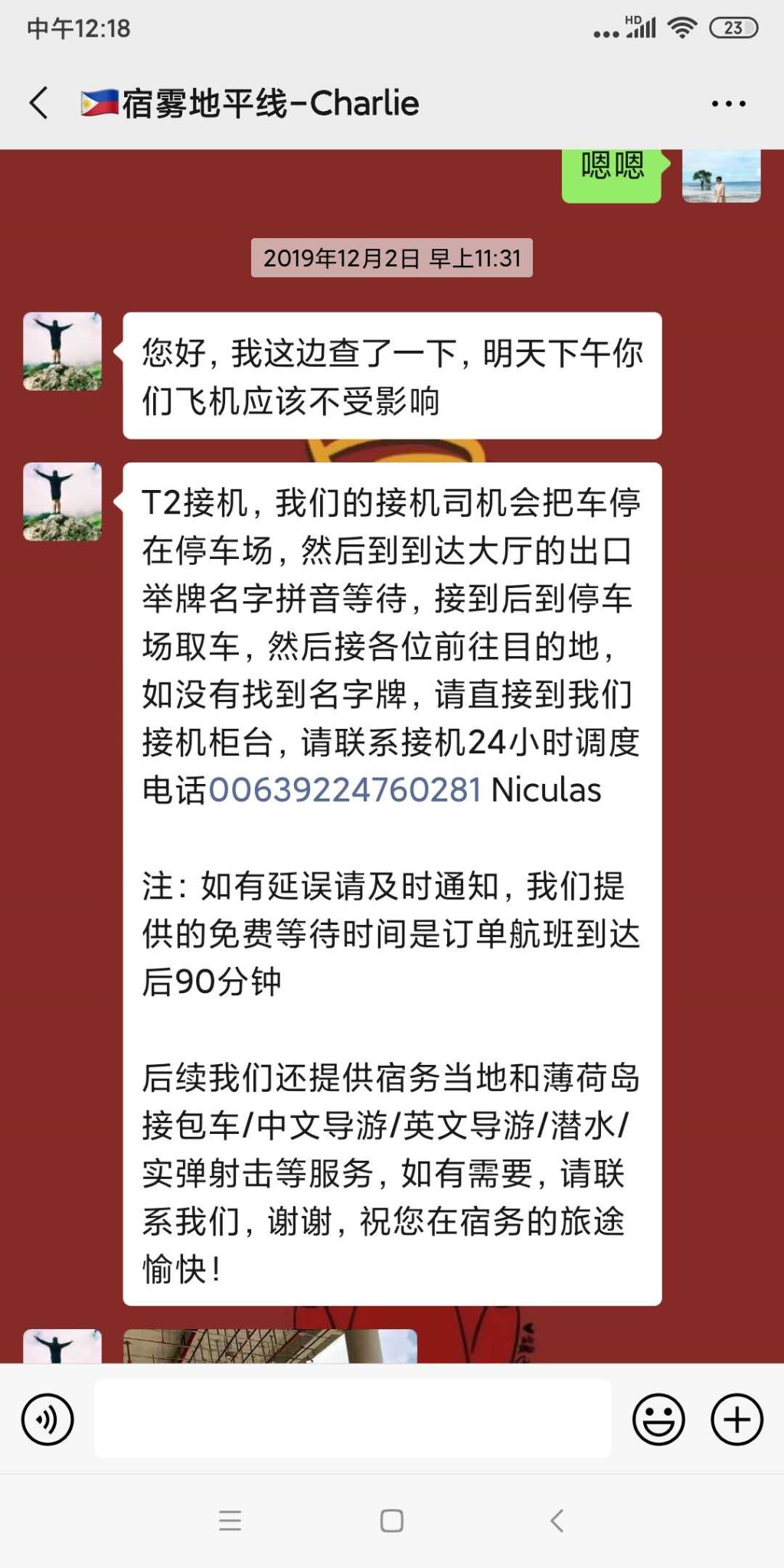784x1568 pixels.
Task: Go back from the Charlie chat
Action: click(x=39, y=103)
